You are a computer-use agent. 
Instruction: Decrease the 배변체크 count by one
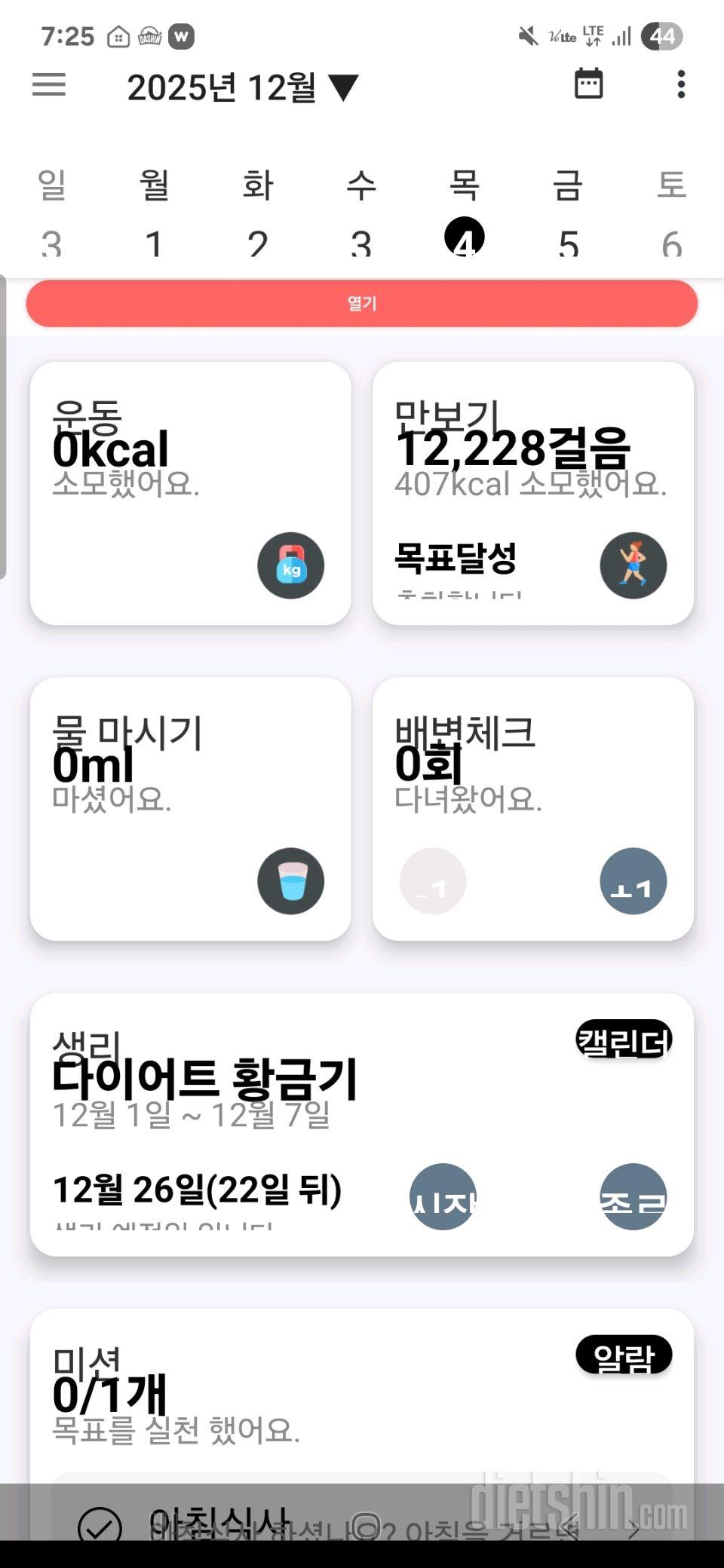433,881
